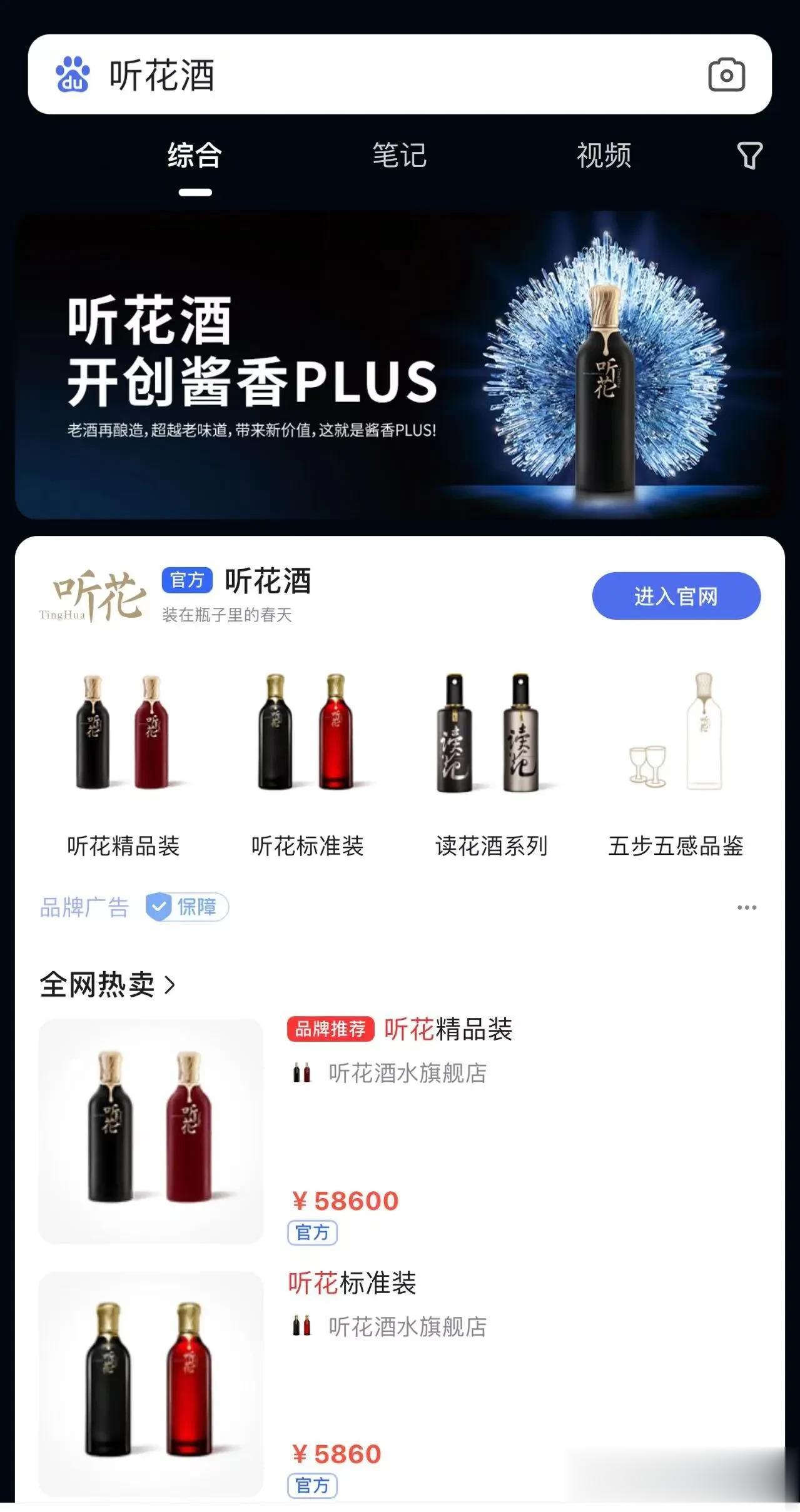
Task: View the 读花酒系列 tile
Action: coord(492,764)
